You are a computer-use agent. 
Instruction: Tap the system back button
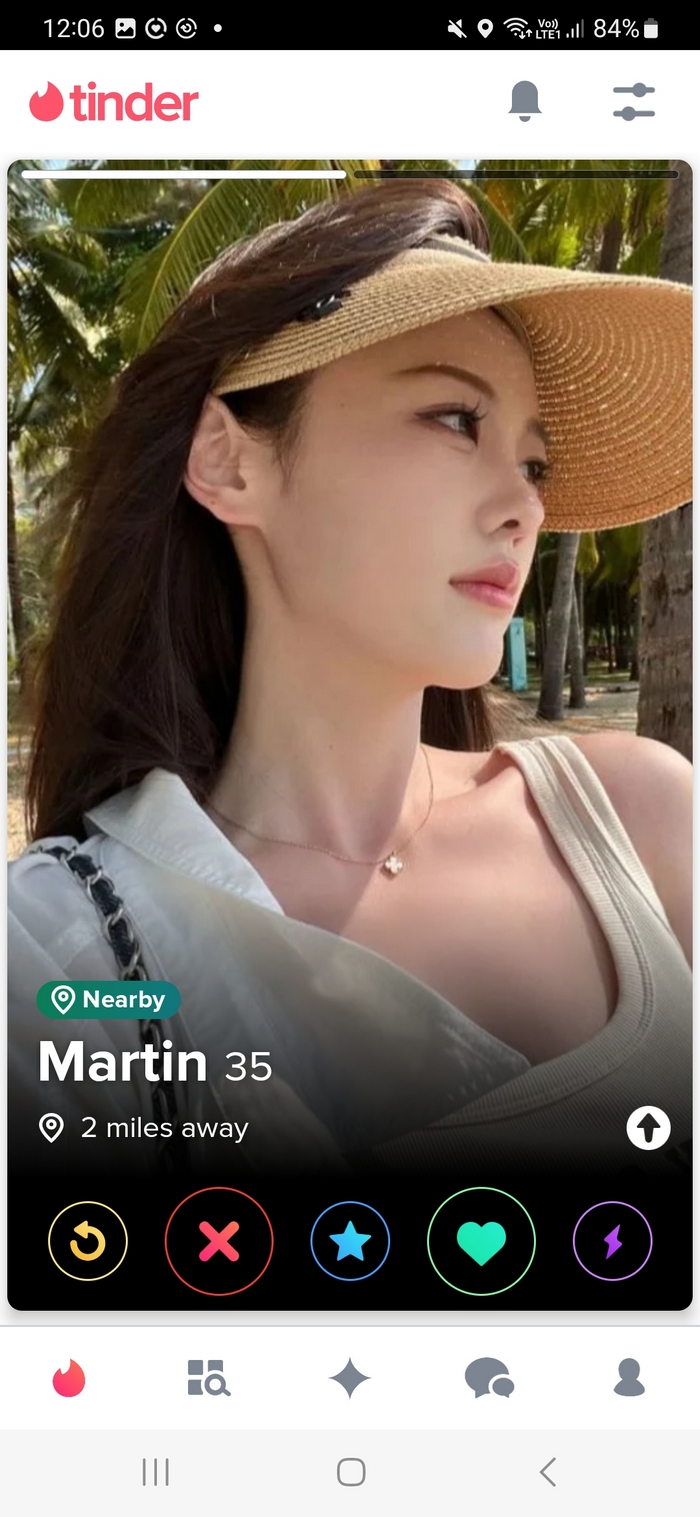(547, 1472)
